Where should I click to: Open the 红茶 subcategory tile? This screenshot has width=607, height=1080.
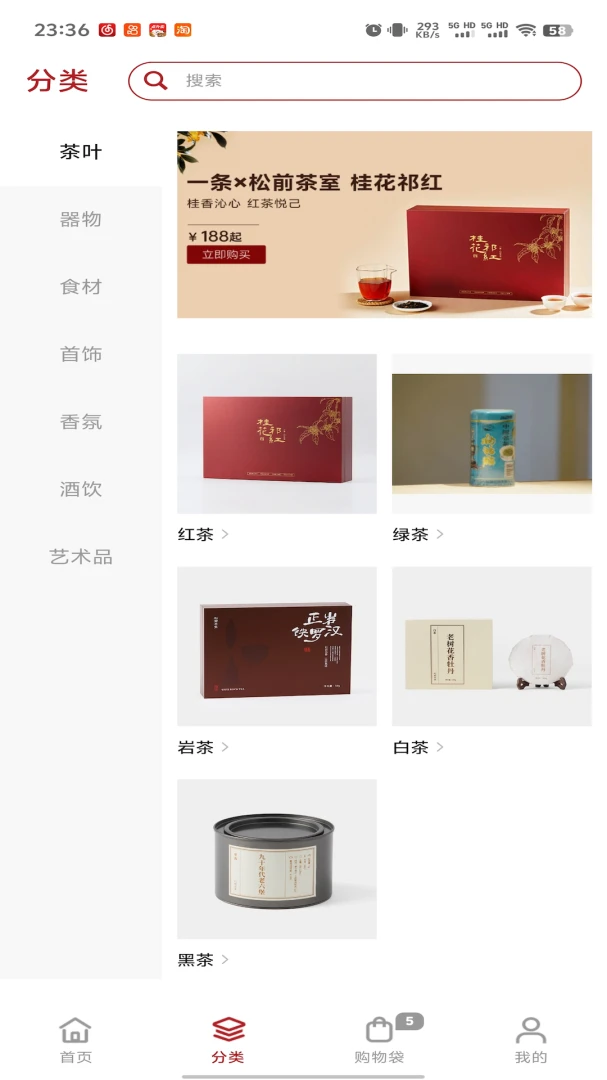[x=277, y=448]
